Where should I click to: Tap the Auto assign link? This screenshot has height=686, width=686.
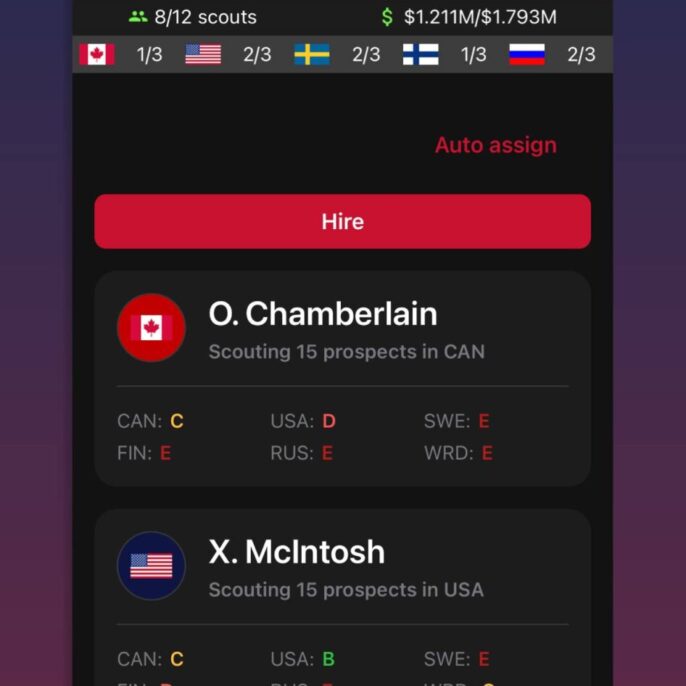495,145
